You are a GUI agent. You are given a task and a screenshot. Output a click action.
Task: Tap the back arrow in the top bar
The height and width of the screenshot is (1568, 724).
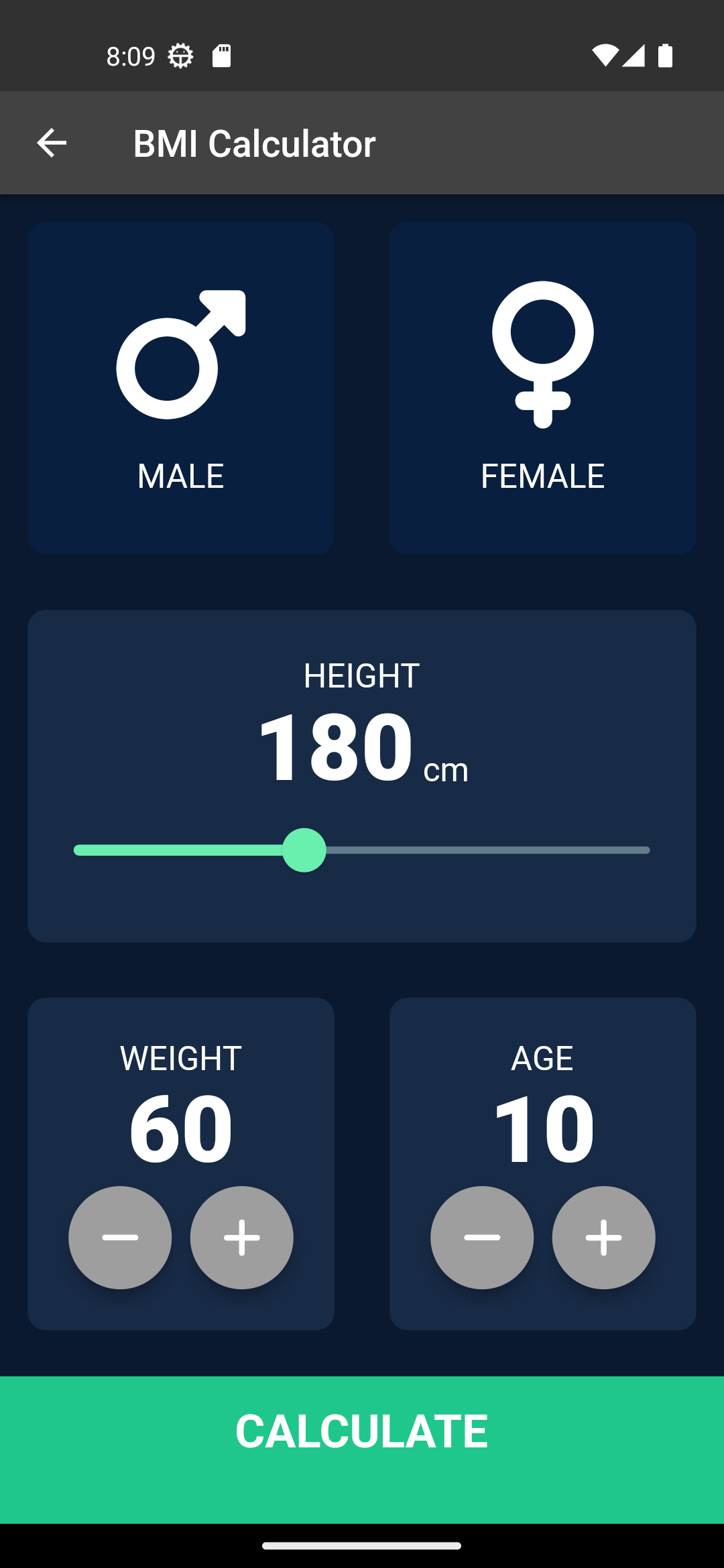tap(51, 142)
